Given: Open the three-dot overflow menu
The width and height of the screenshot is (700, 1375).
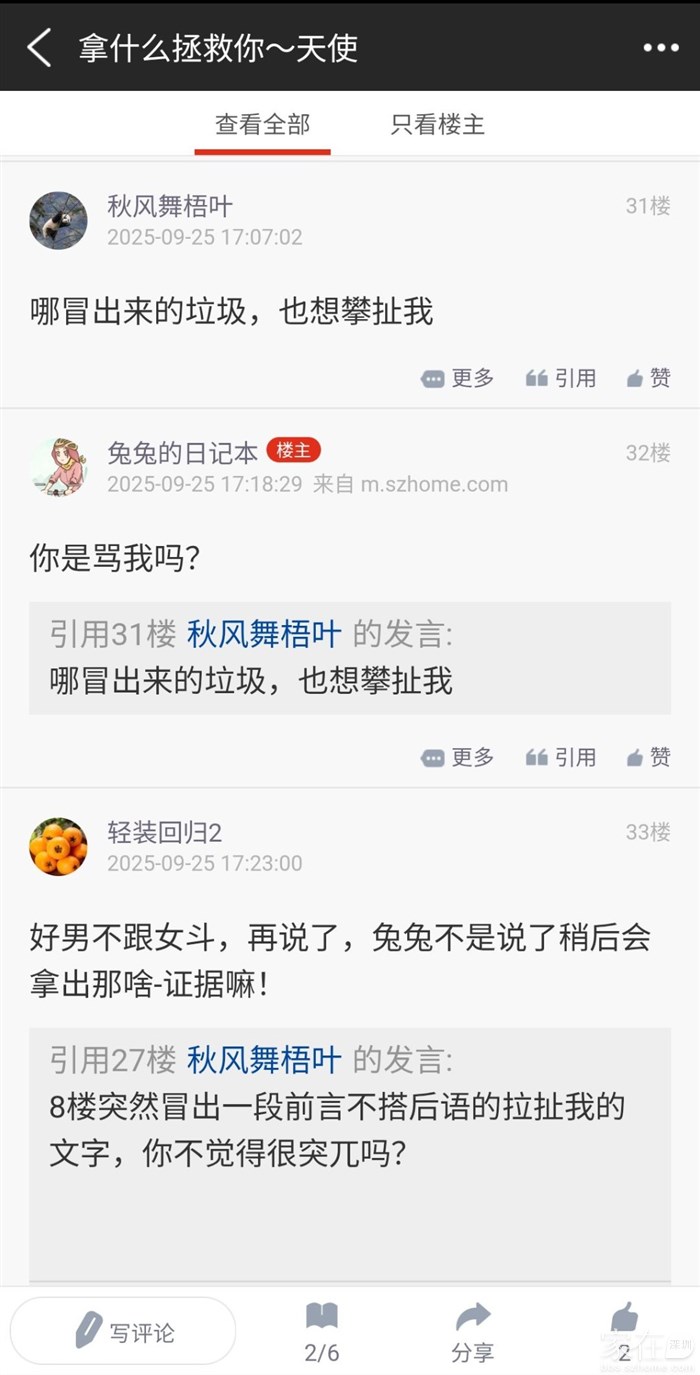Looking at the screenshot, I should 660,47.
